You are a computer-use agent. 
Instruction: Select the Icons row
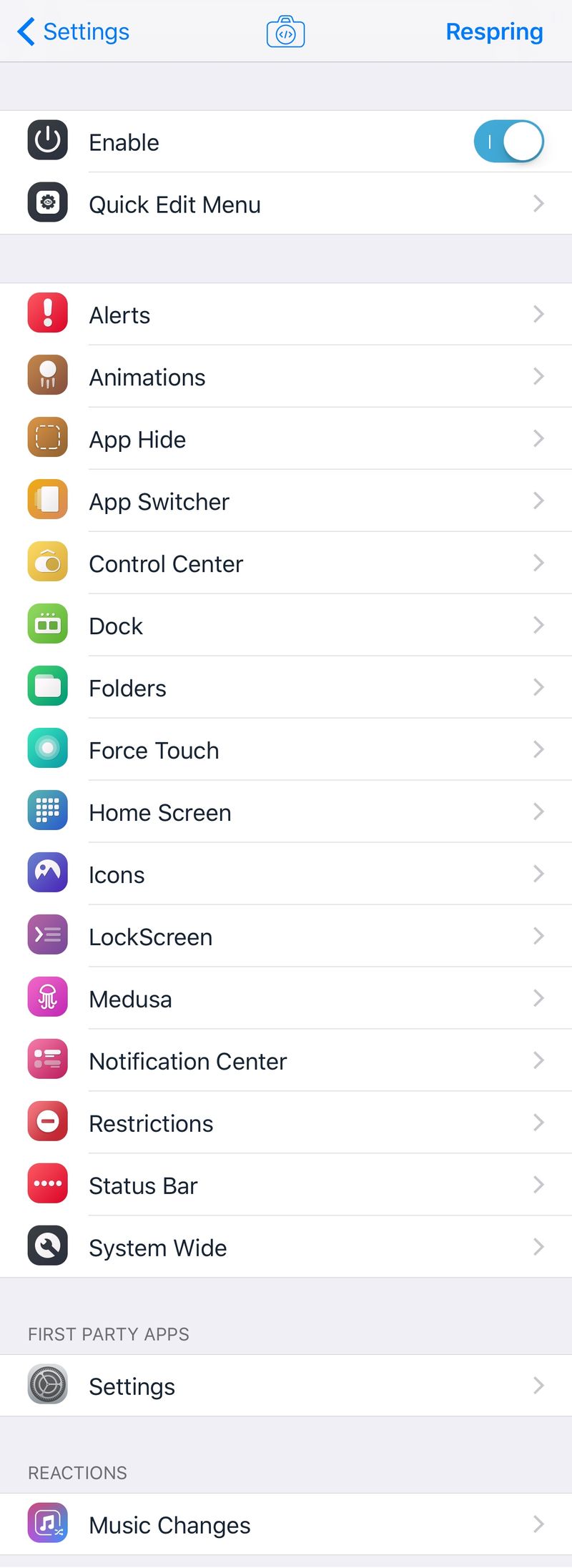pos(286,874)
